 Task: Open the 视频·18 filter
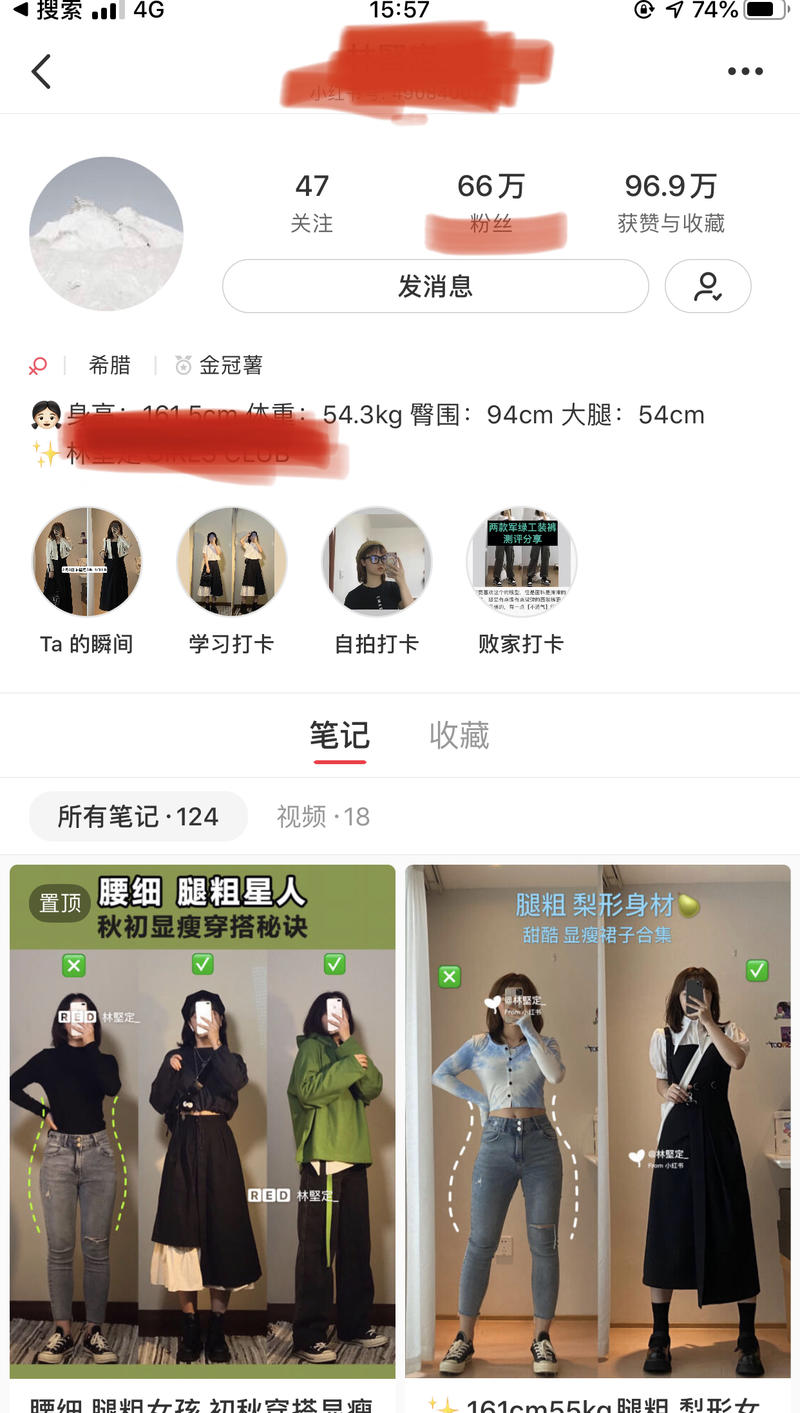pos(322,816)
